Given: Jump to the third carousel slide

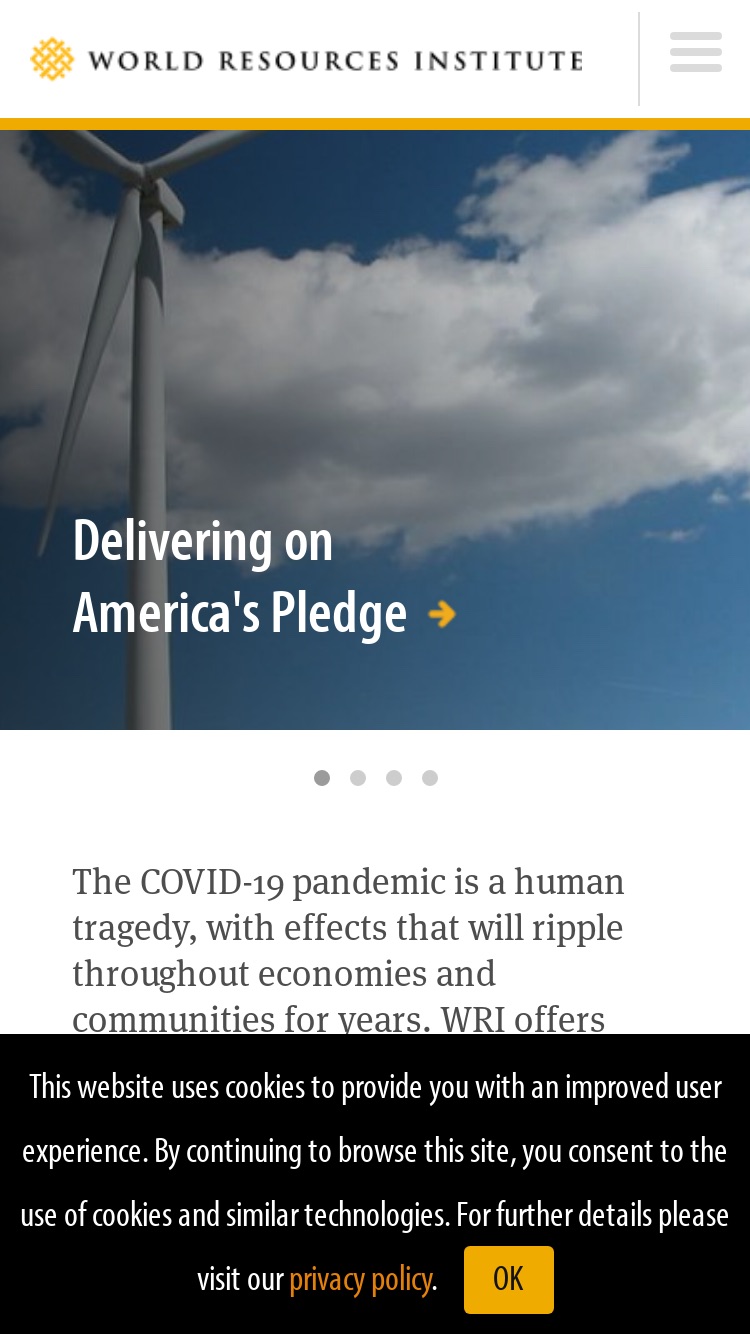Looking at the screenshot, I should point(394,778).
